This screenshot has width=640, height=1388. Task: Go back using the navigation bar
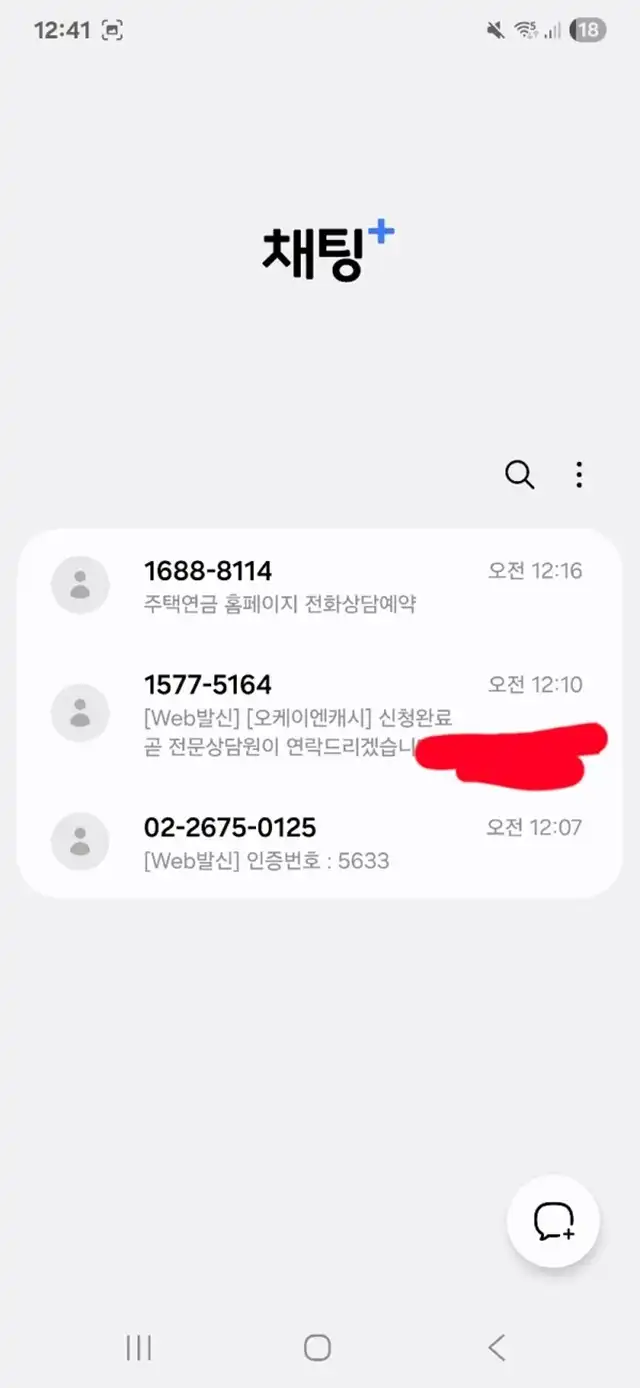tap(497, 1347)
